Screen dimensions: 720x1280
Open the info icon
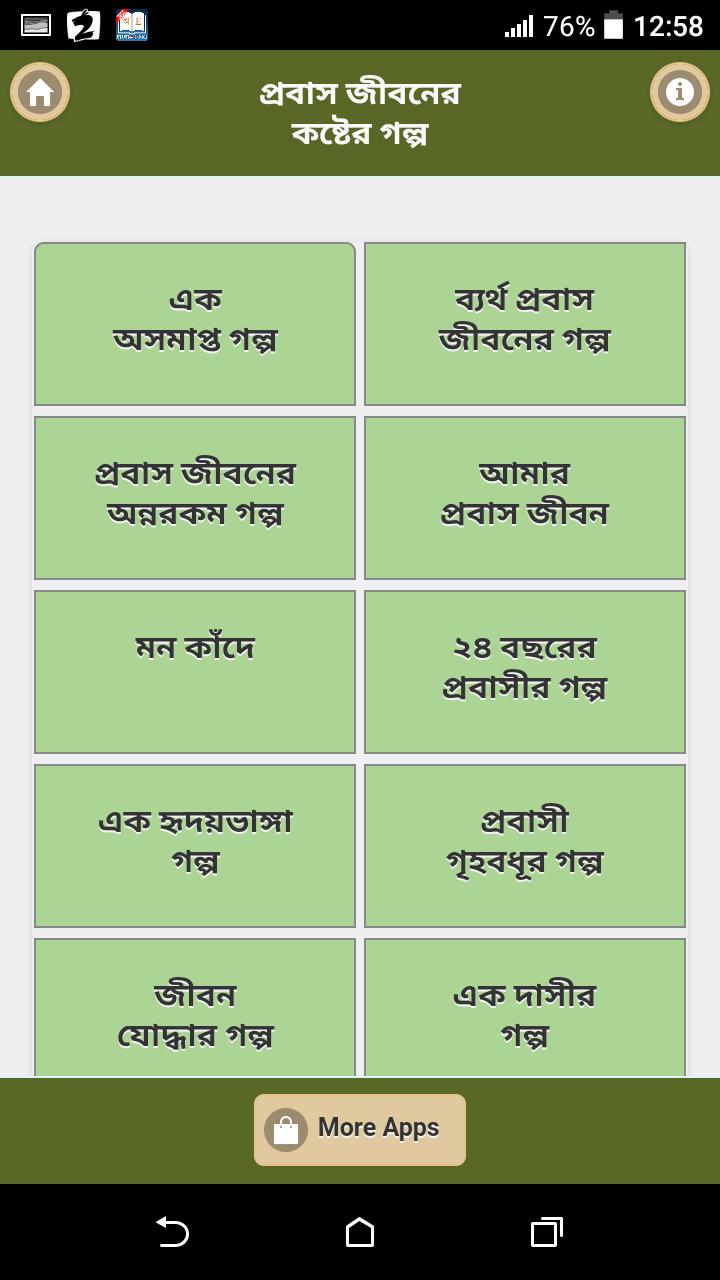tap(680, 92)
